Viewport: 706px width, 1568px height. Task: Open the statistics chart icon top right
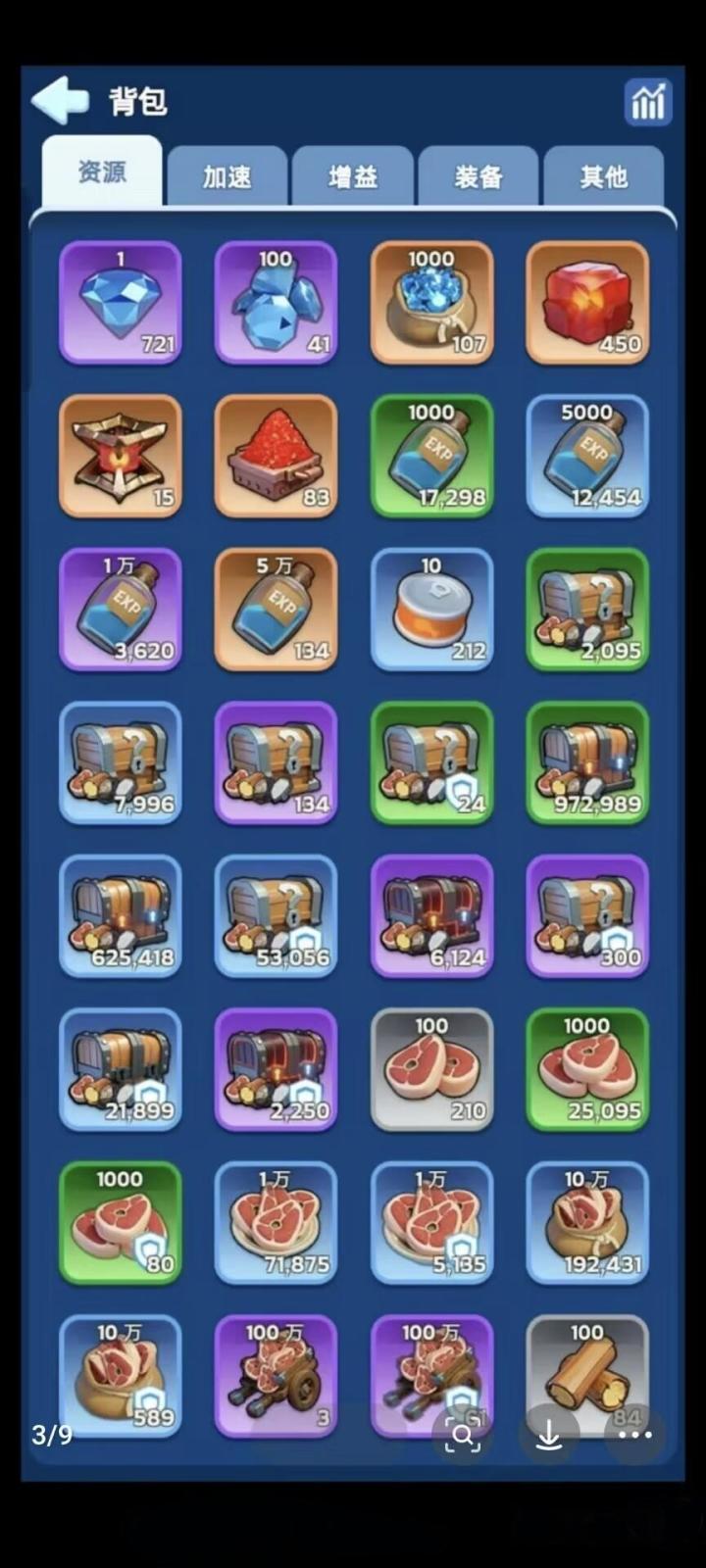tap(647, 100)
